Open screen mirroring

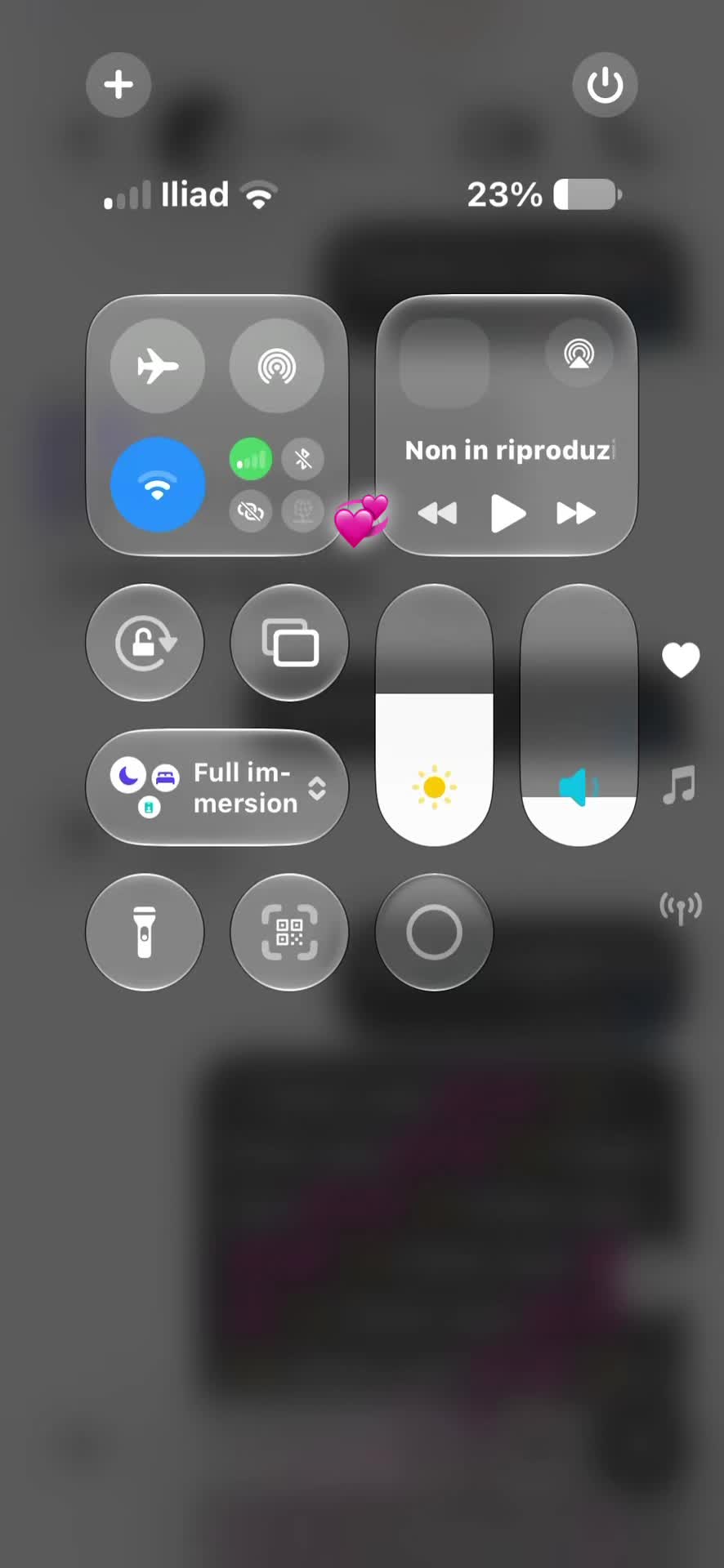[x=289, y=643]
